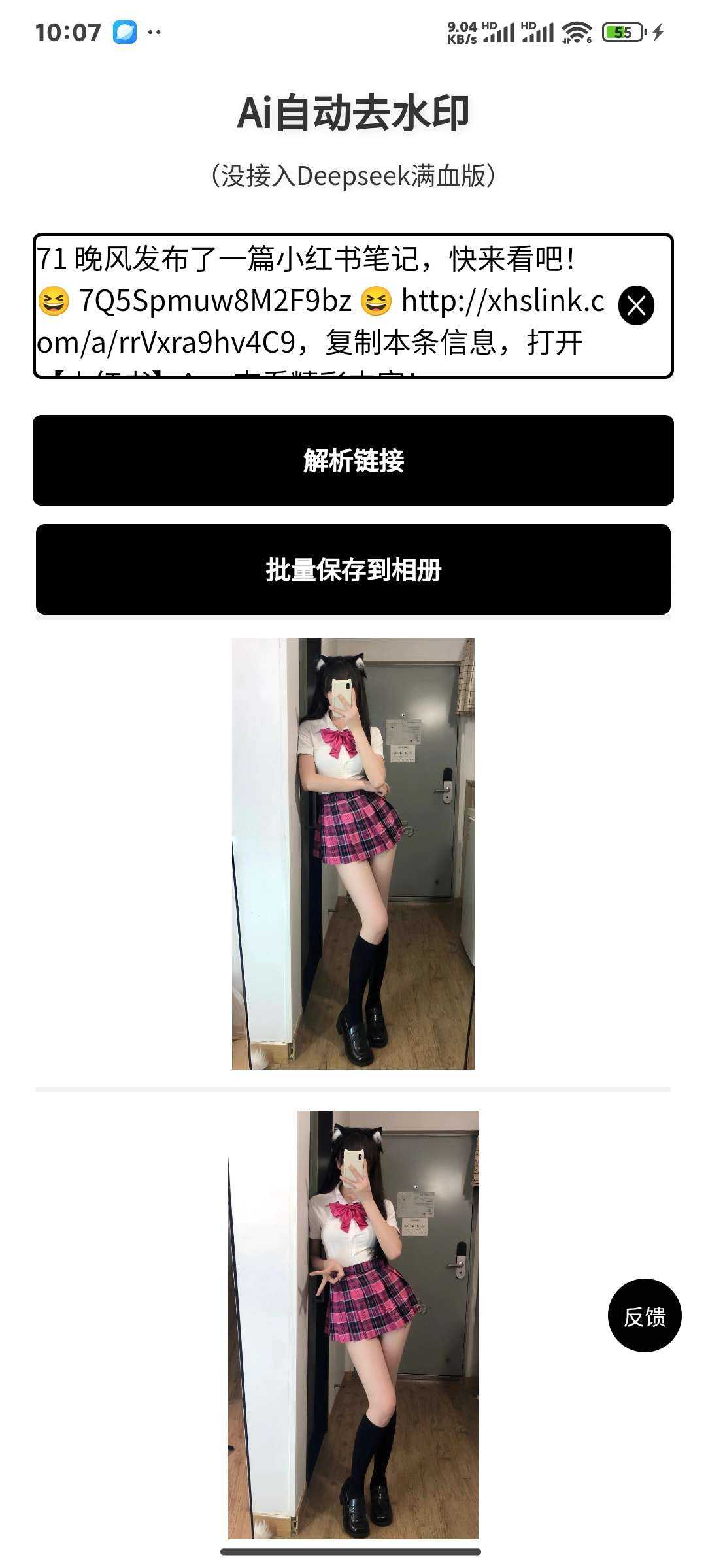Screen dimensions: 706x1568
Task: Open the first parsed image without hand gesture
Action: coord(353,853)
